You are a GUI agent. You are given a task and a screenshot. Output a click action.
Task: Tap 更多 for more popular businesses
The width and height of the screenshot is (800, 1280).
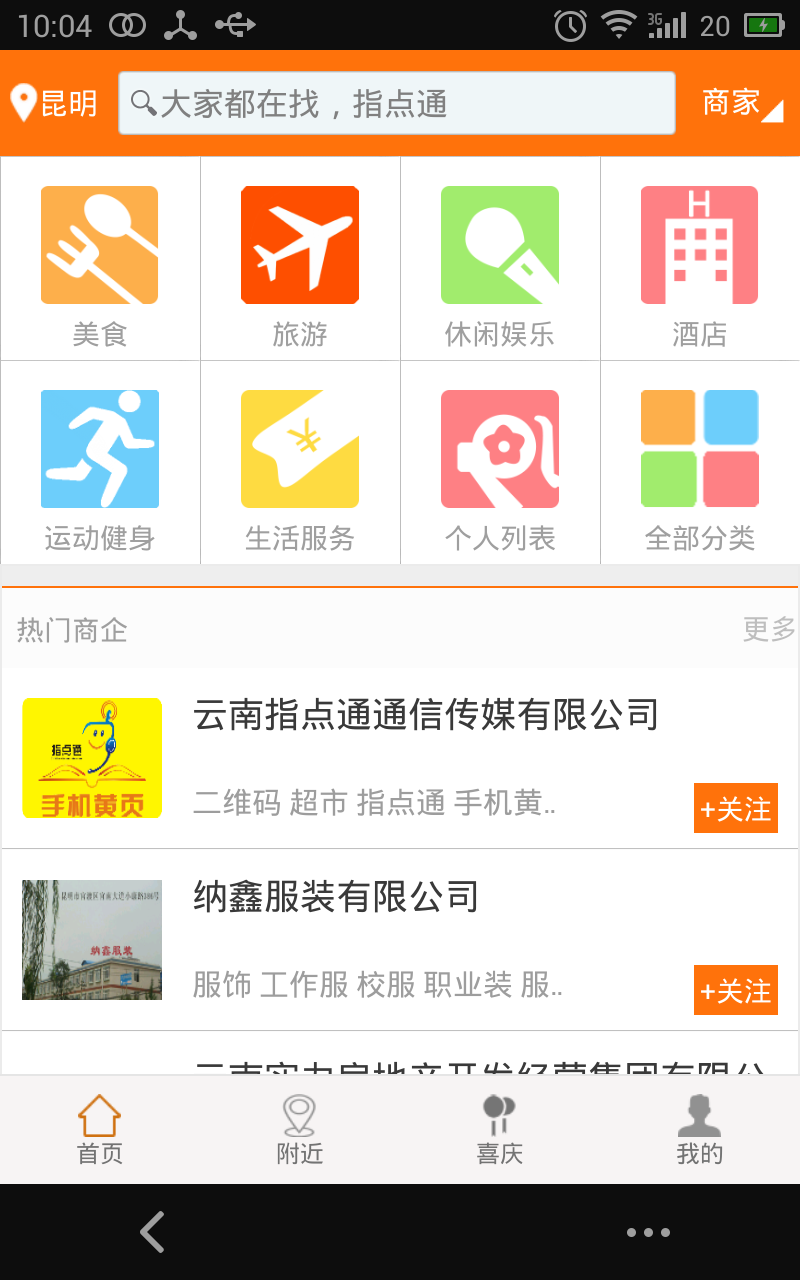click(769, 629)
